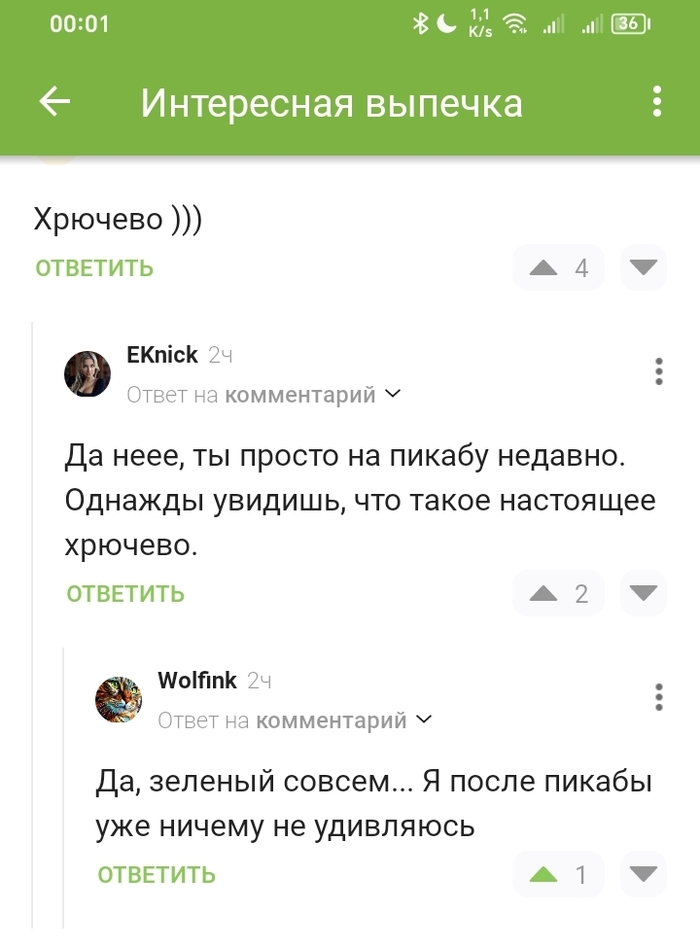Reply to the "Хрючево )))" comment
700x947 pixels.
click(x=95, y=268)
